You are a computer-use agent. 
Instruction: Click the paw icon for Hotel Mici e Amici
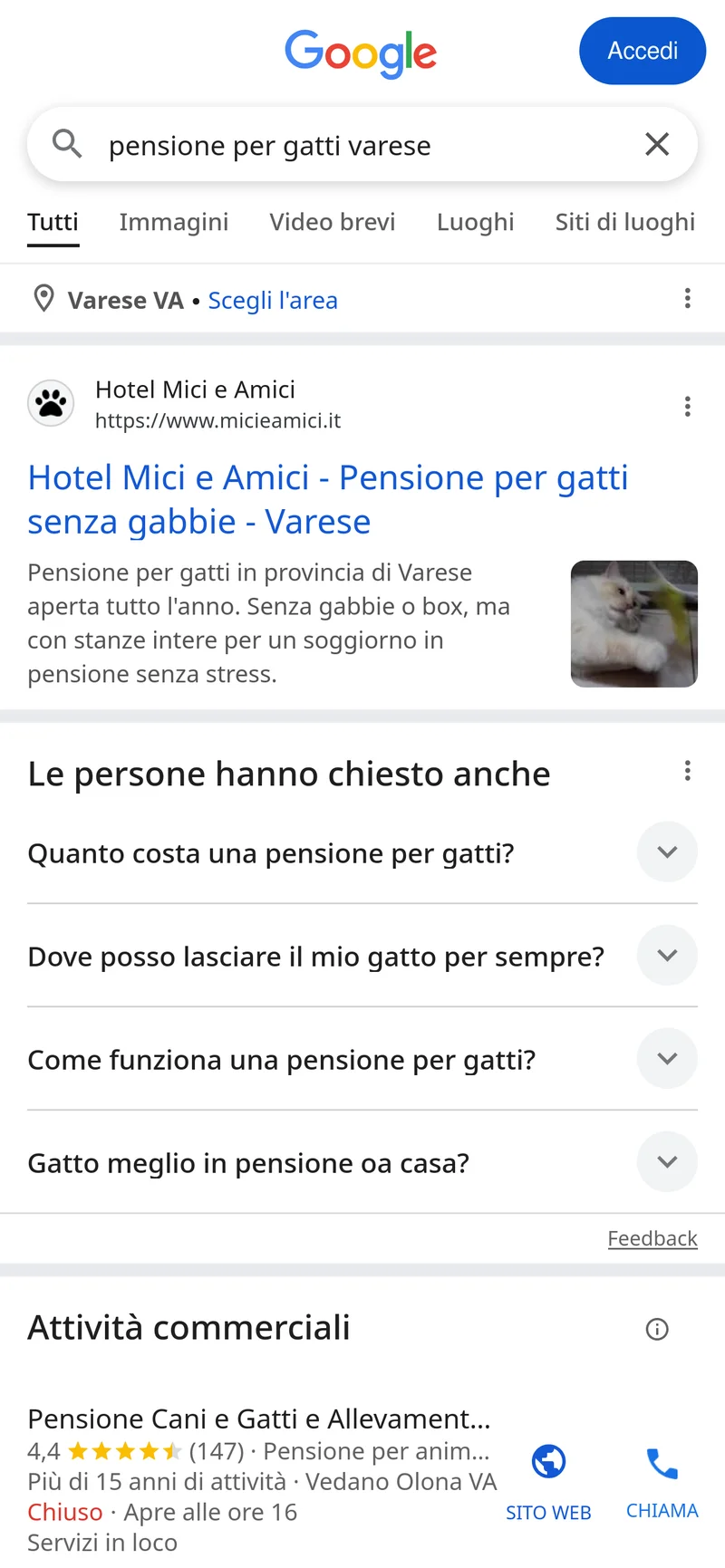click(51, 403)
